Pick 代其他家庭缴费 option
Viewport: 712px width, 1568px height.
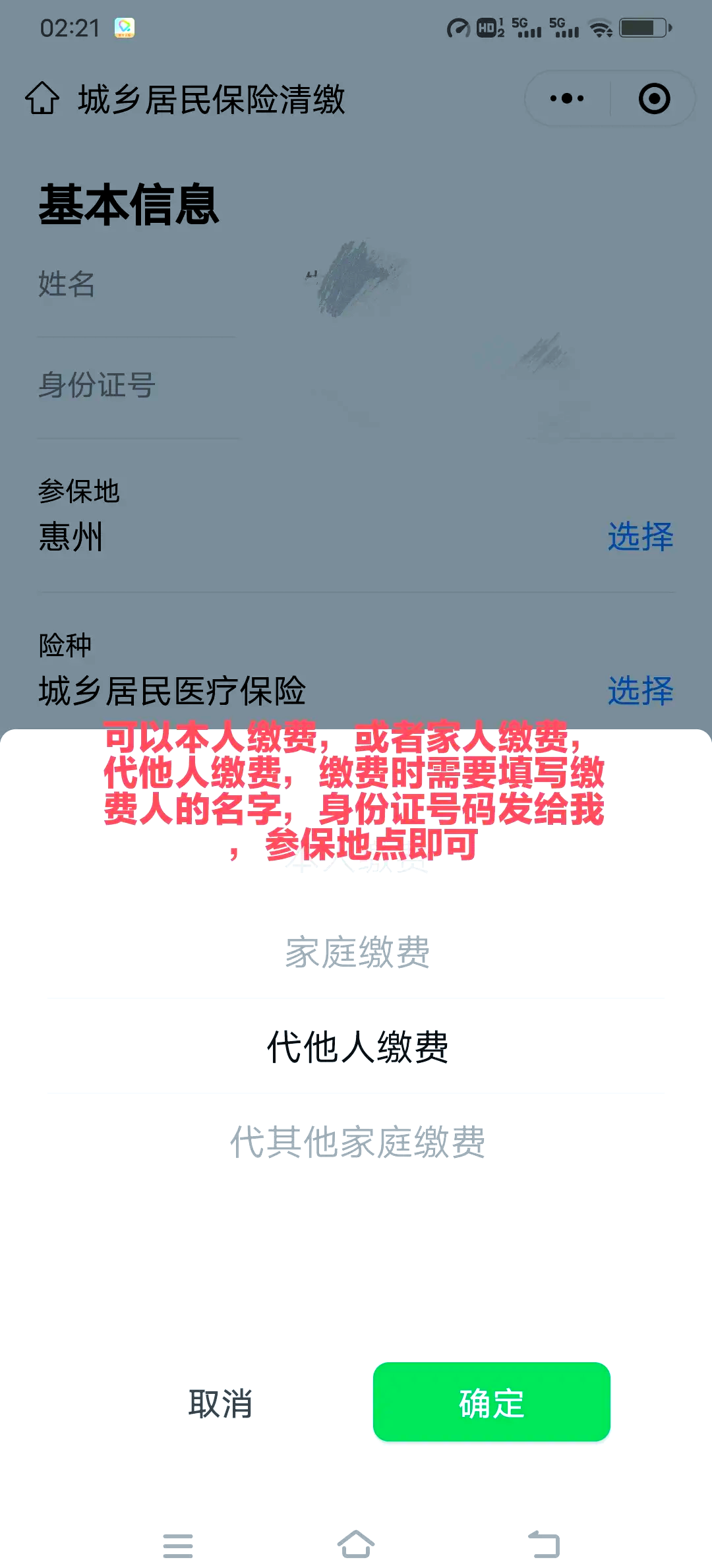pyautogui.click(x=357, y=1142)
